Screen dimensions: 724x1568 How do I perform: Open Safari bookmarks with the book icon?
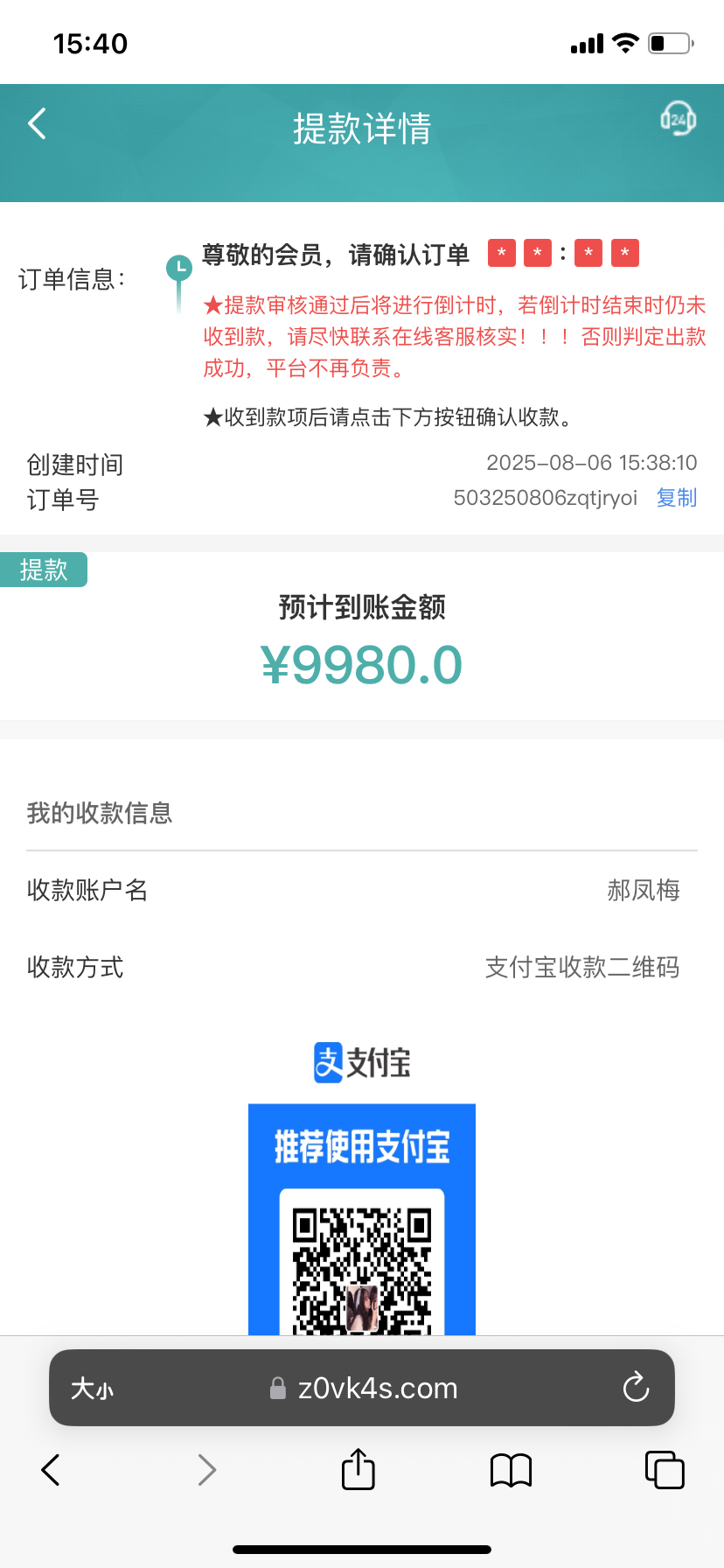pyautogui.click(x=511, y=1470)
